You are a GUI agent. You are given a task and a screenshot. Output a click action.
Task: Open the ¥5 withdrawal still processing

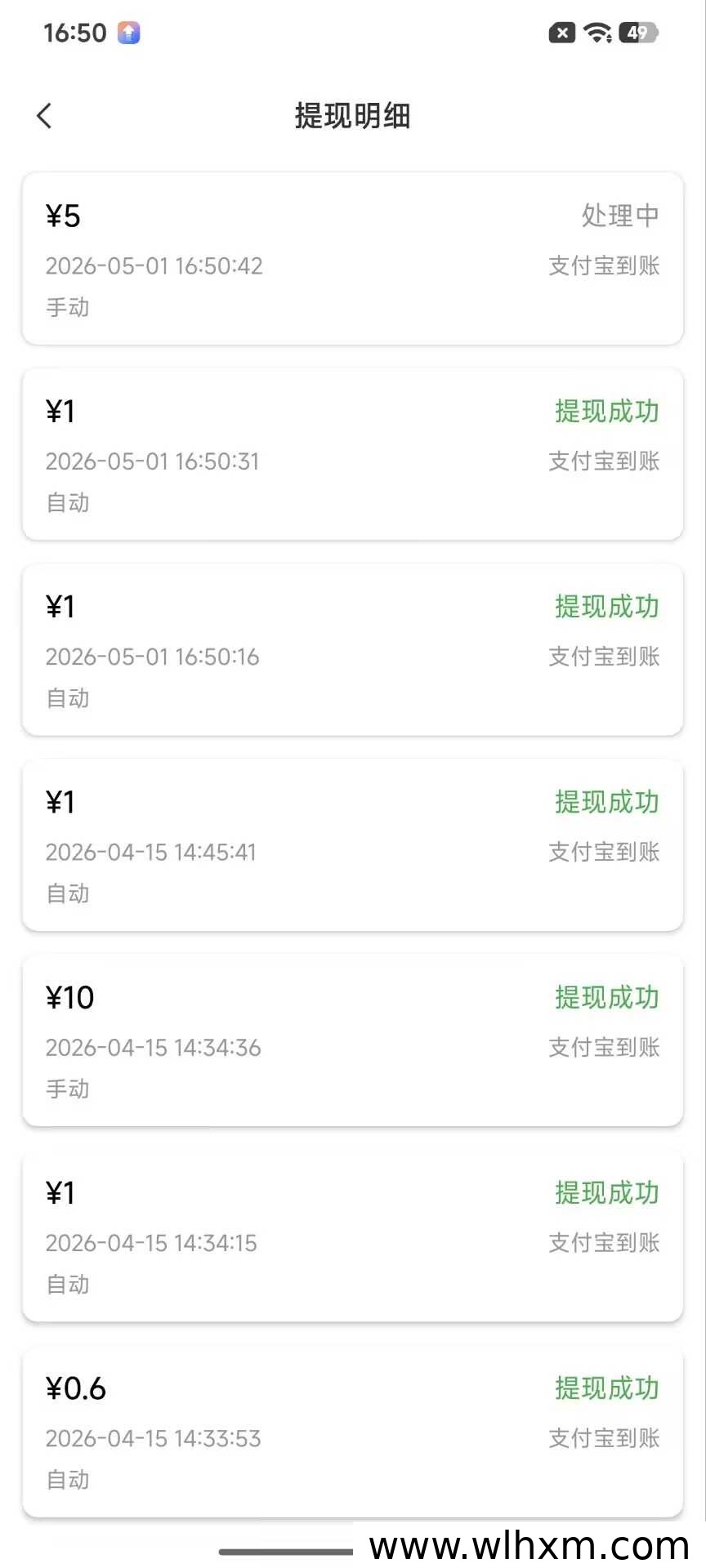(352, 258)
